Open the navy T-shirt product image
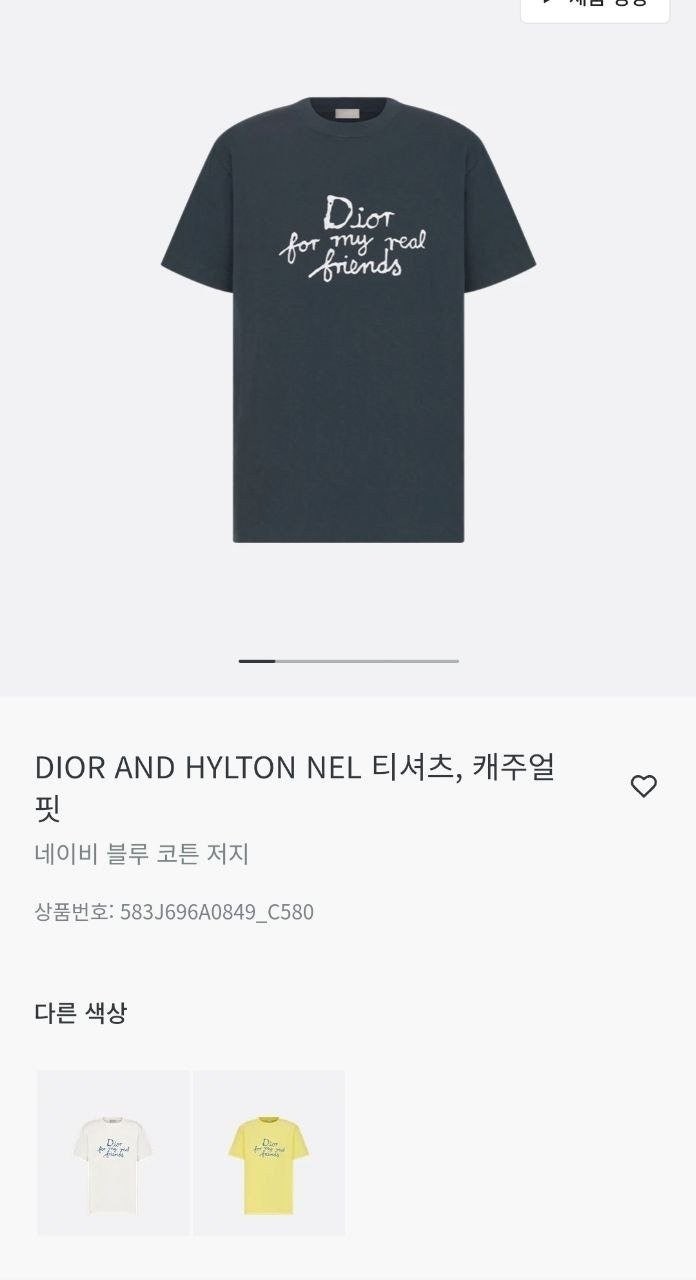 pos(348,320)
